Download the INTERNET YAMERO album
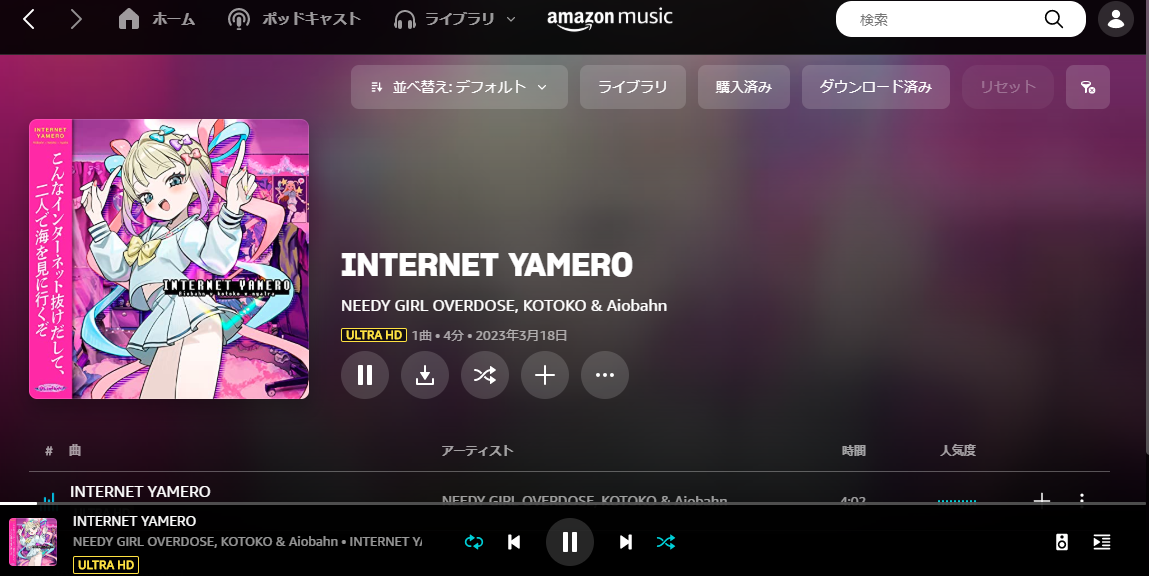The image size is (1149, 576). [x=425, y=375]
